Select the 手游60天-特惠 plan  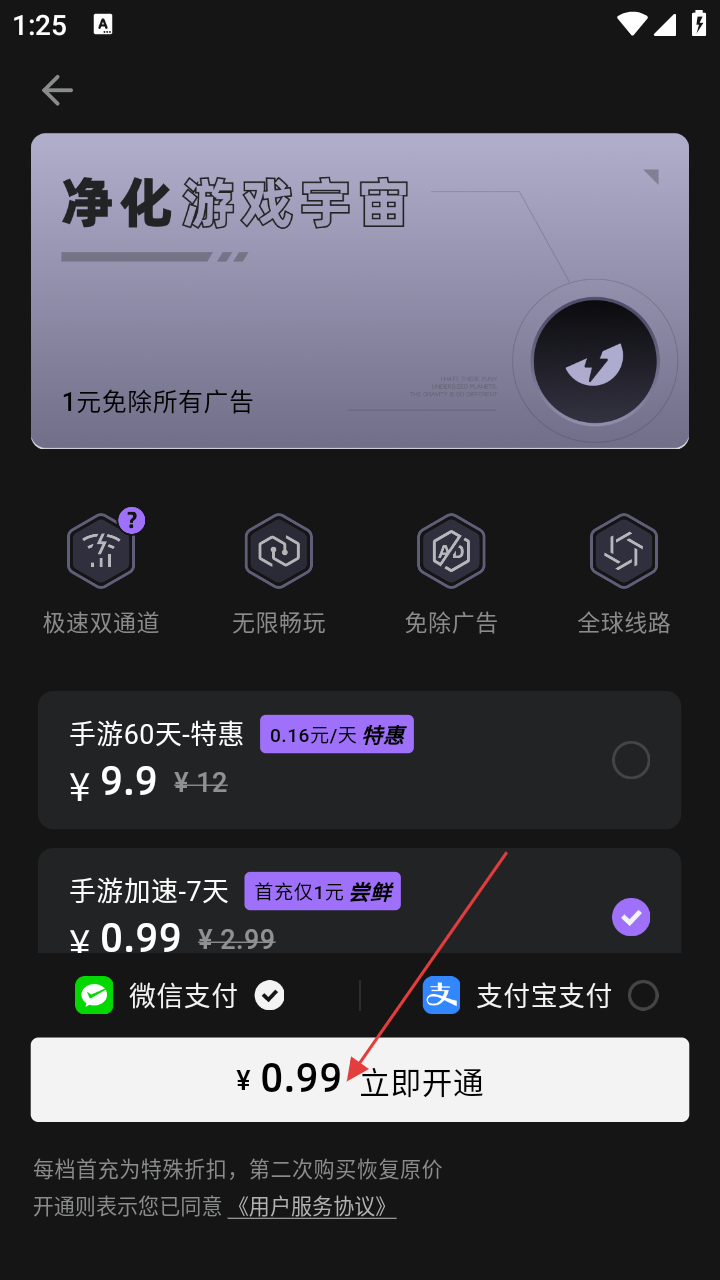(x=630, y=761)
